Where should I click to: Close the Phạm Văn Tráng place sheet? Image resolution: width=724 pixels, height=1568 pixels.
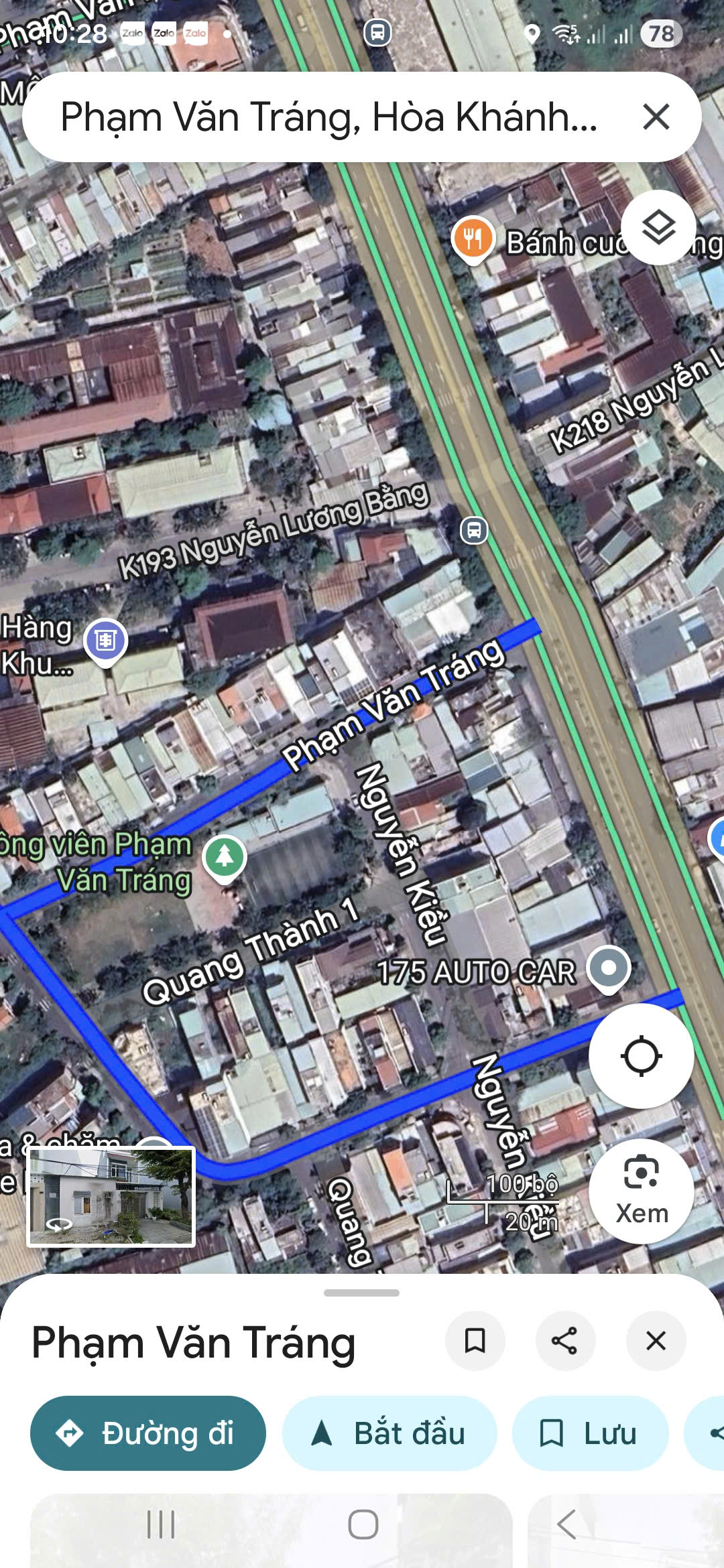click(655, 1341)
